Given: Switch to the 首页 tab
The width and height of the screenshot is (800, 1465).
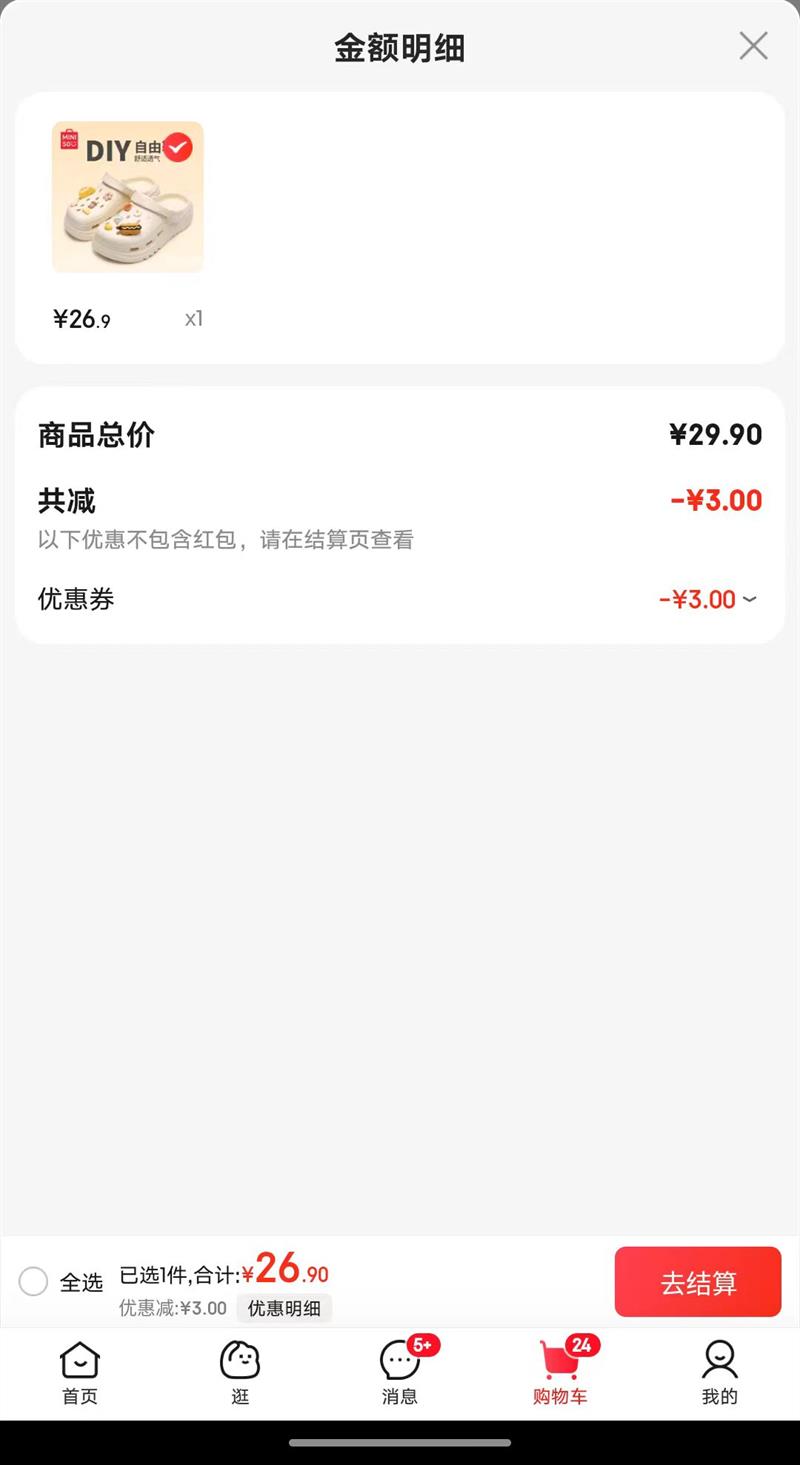Looking at the screenshot, I should click(80, 1373).
